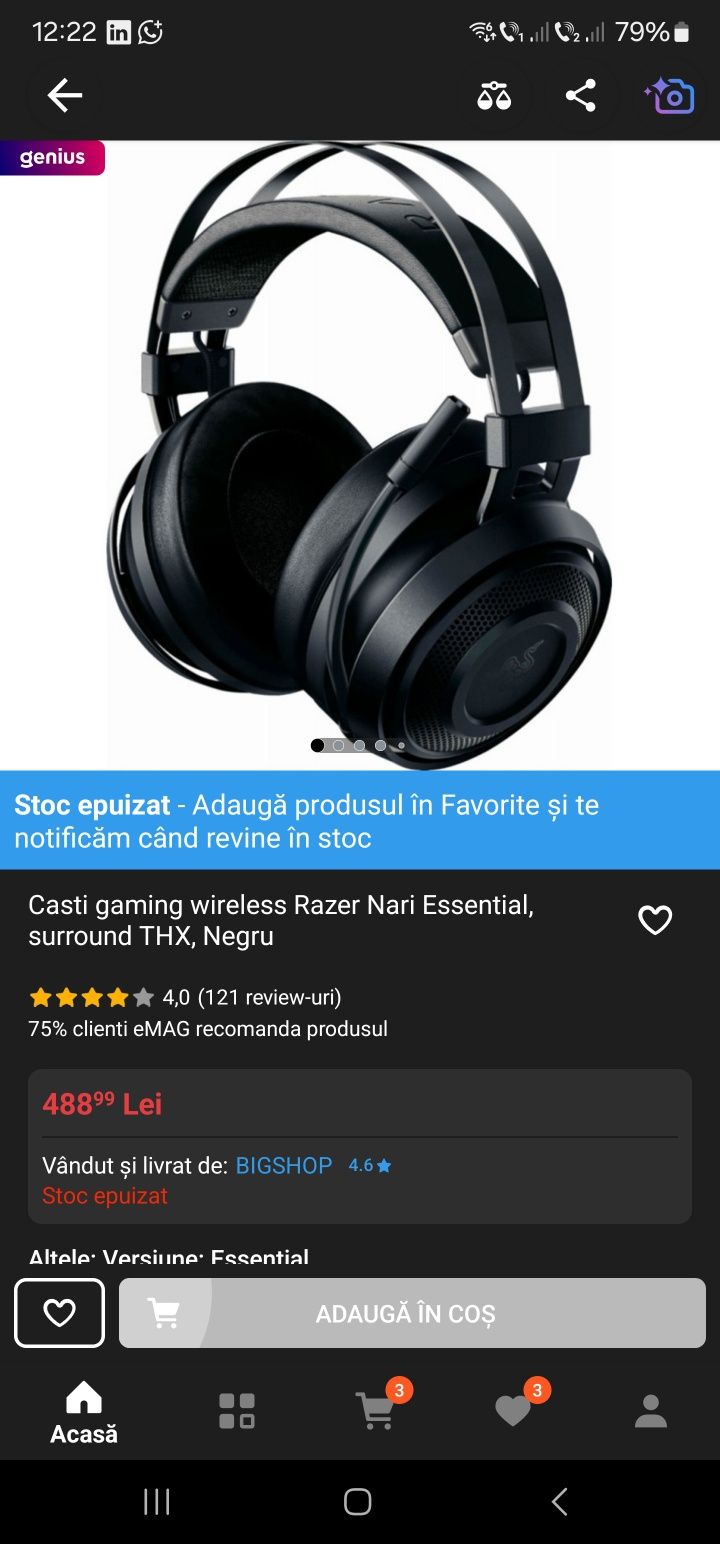Open the product compare scales icon
Screen dimensions: 720x1544
(x=494, y=96)
